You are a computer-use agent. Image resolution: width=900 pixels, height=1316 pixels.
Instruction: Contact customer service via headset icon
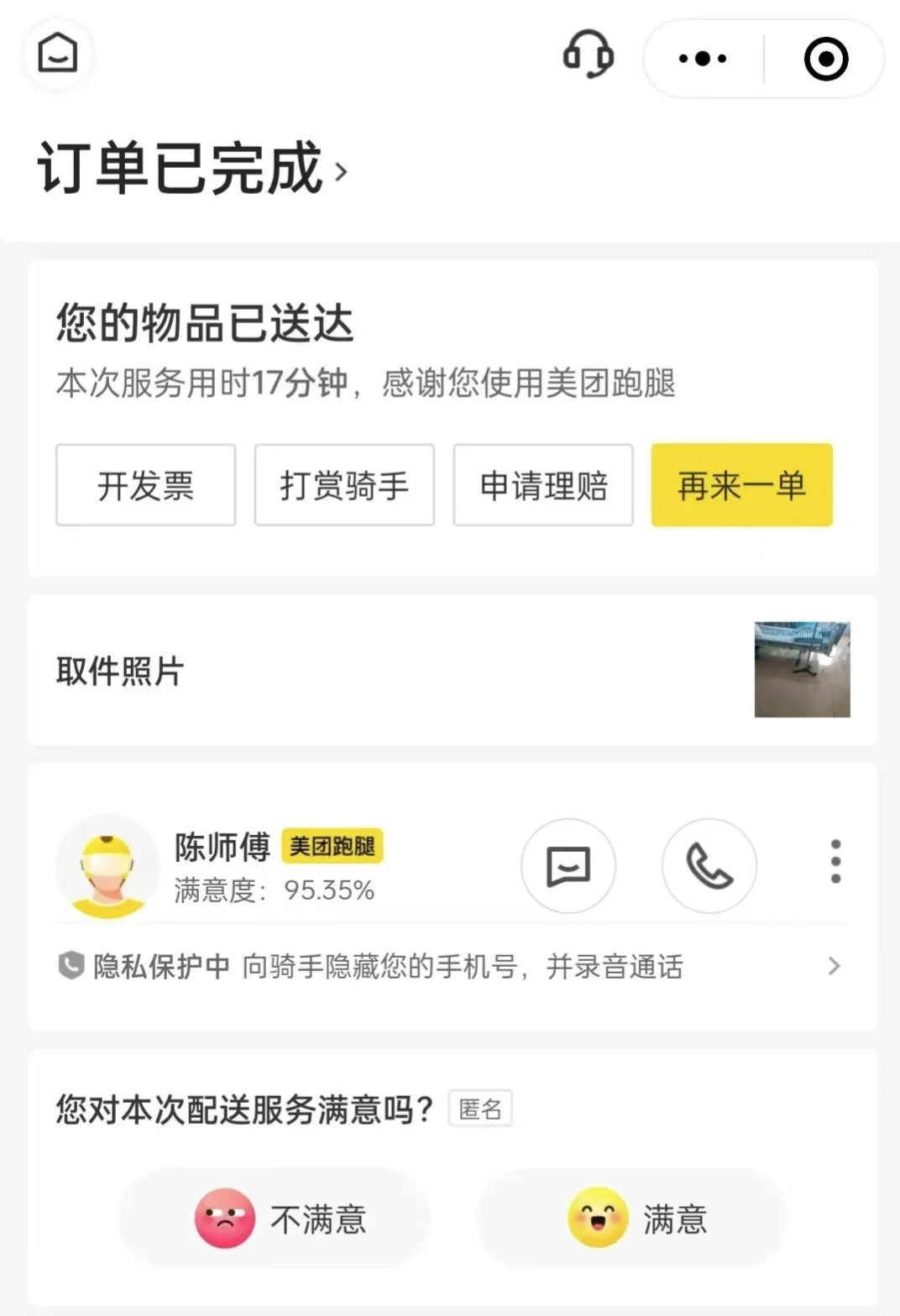[588, 55]
